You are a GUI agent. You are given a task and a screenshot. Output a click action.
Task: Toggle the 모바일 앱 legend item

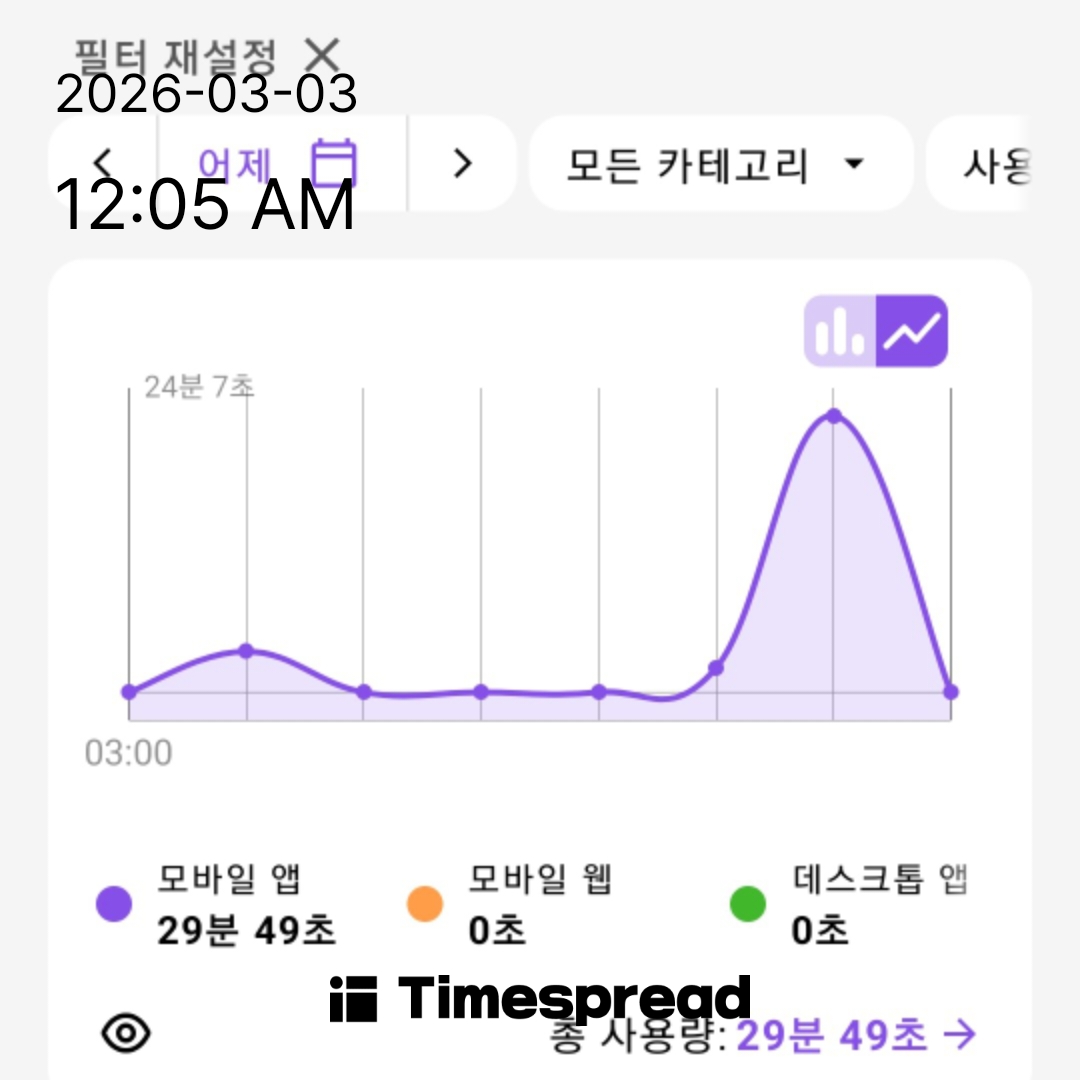216,904
